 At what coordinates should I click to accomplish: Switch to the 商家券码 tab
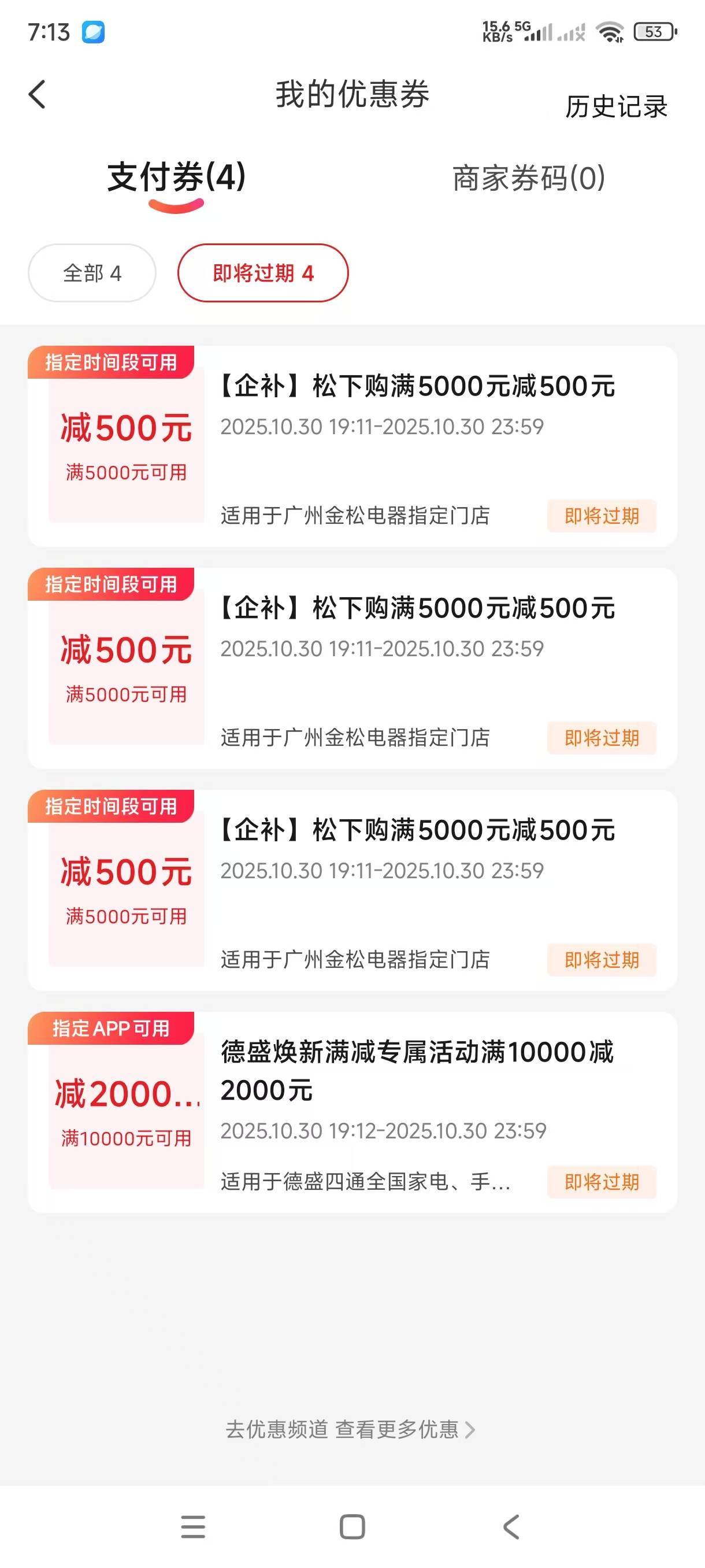(x=528, y=178)
